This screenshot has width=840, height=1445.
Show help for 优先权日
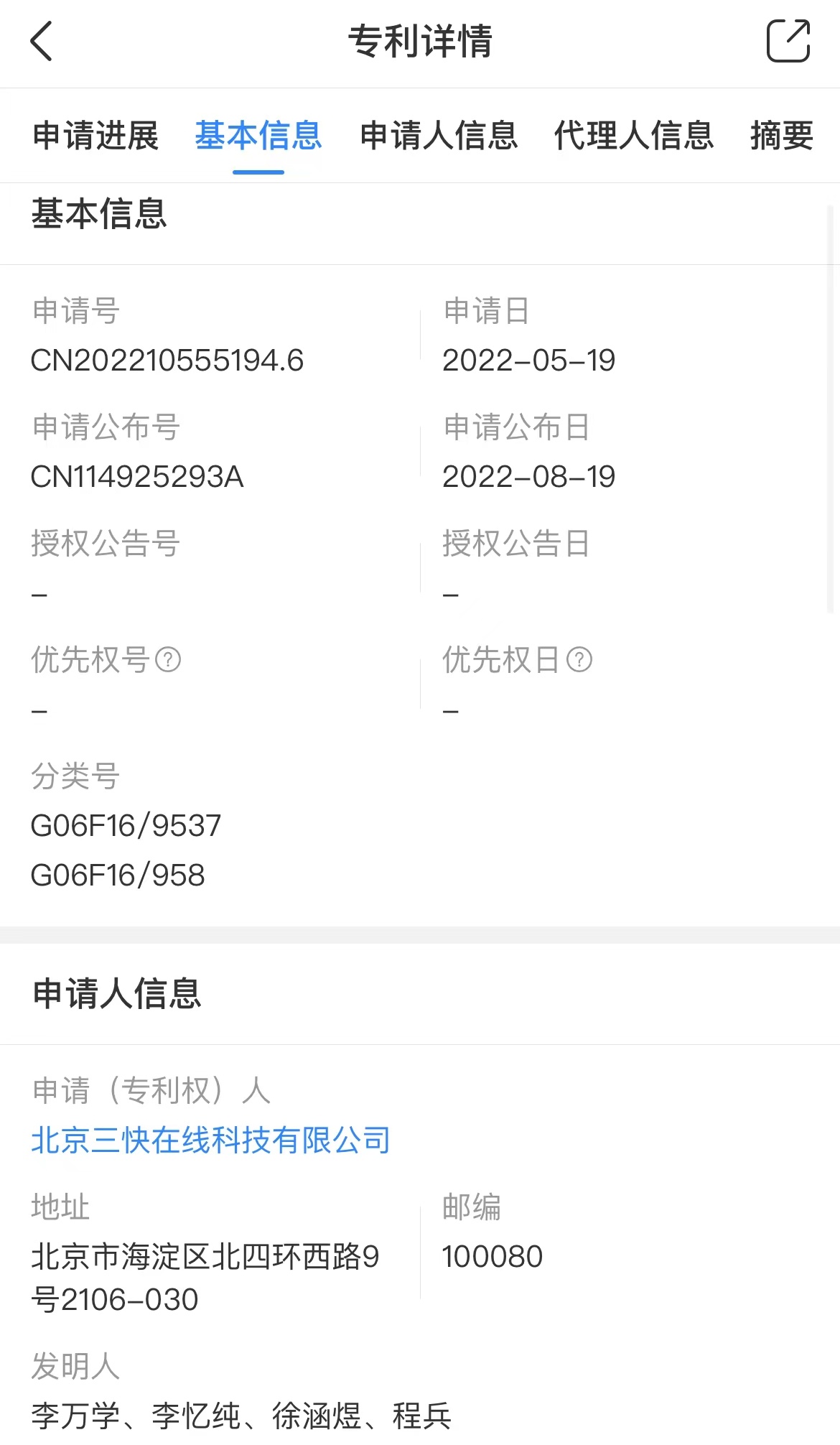pos(579,659)
